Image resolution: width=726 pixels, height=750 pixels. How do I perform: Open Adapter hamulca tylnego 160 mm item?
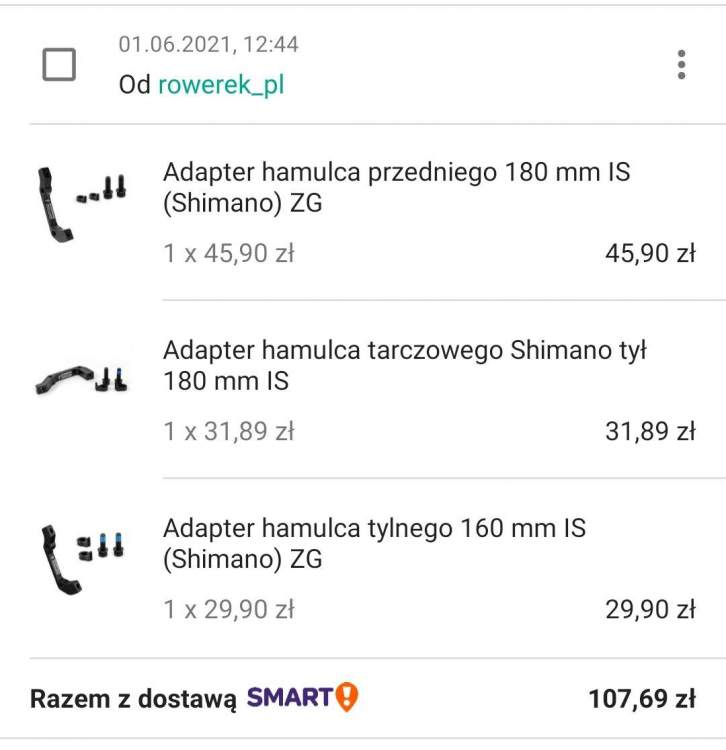374,543
